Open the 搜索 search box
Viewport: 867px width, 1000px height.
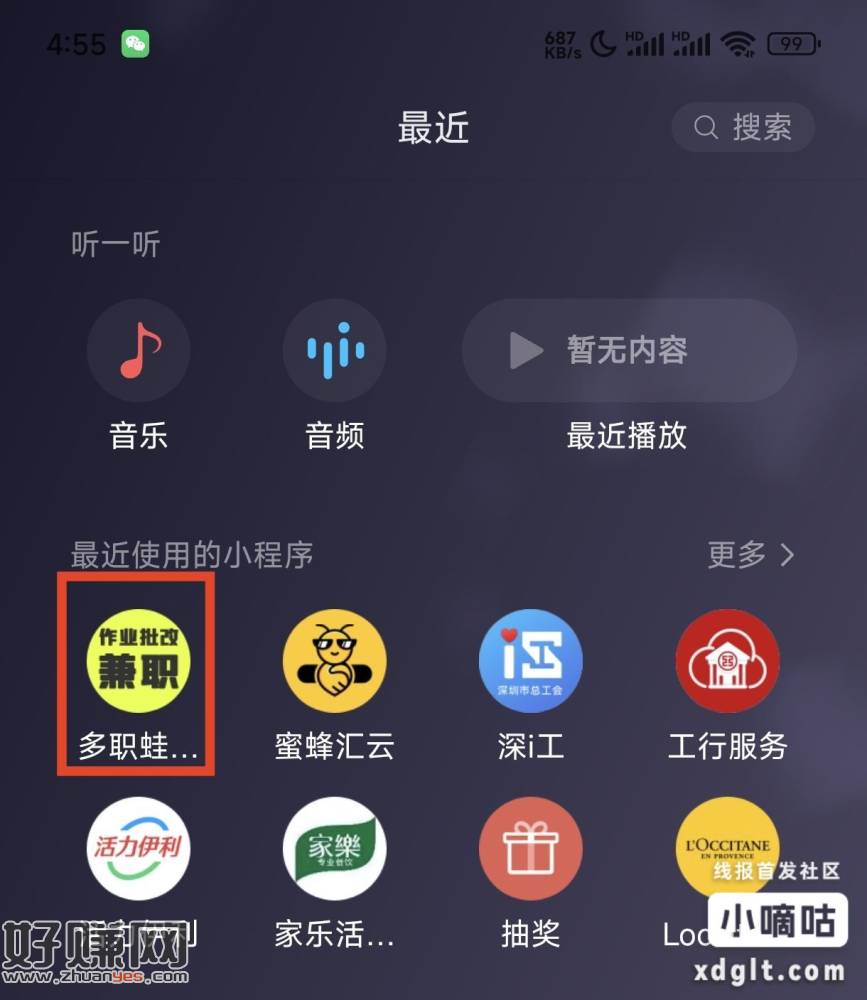pos(742,127)
